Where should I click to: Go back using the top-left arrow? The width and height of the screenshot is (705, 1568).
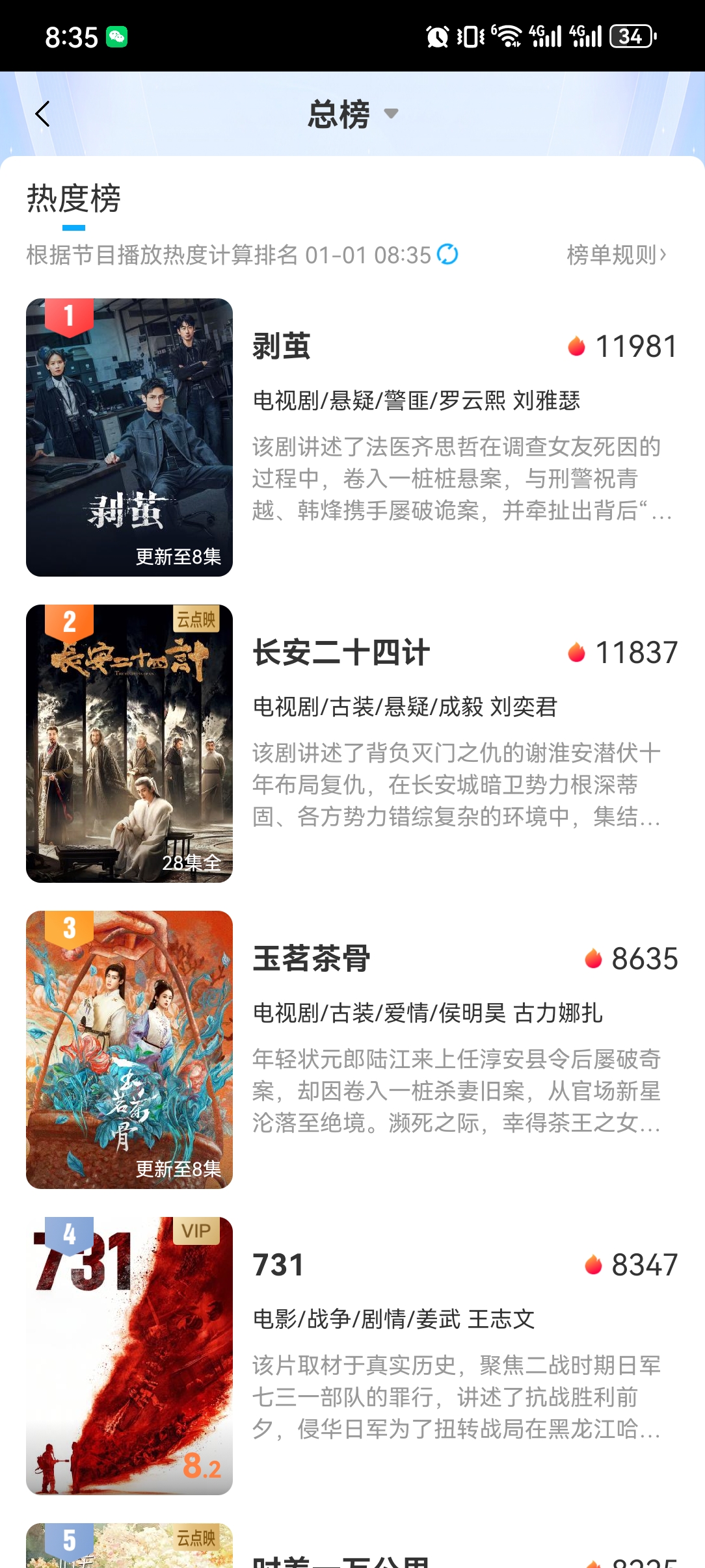click(x=43, y=114)
